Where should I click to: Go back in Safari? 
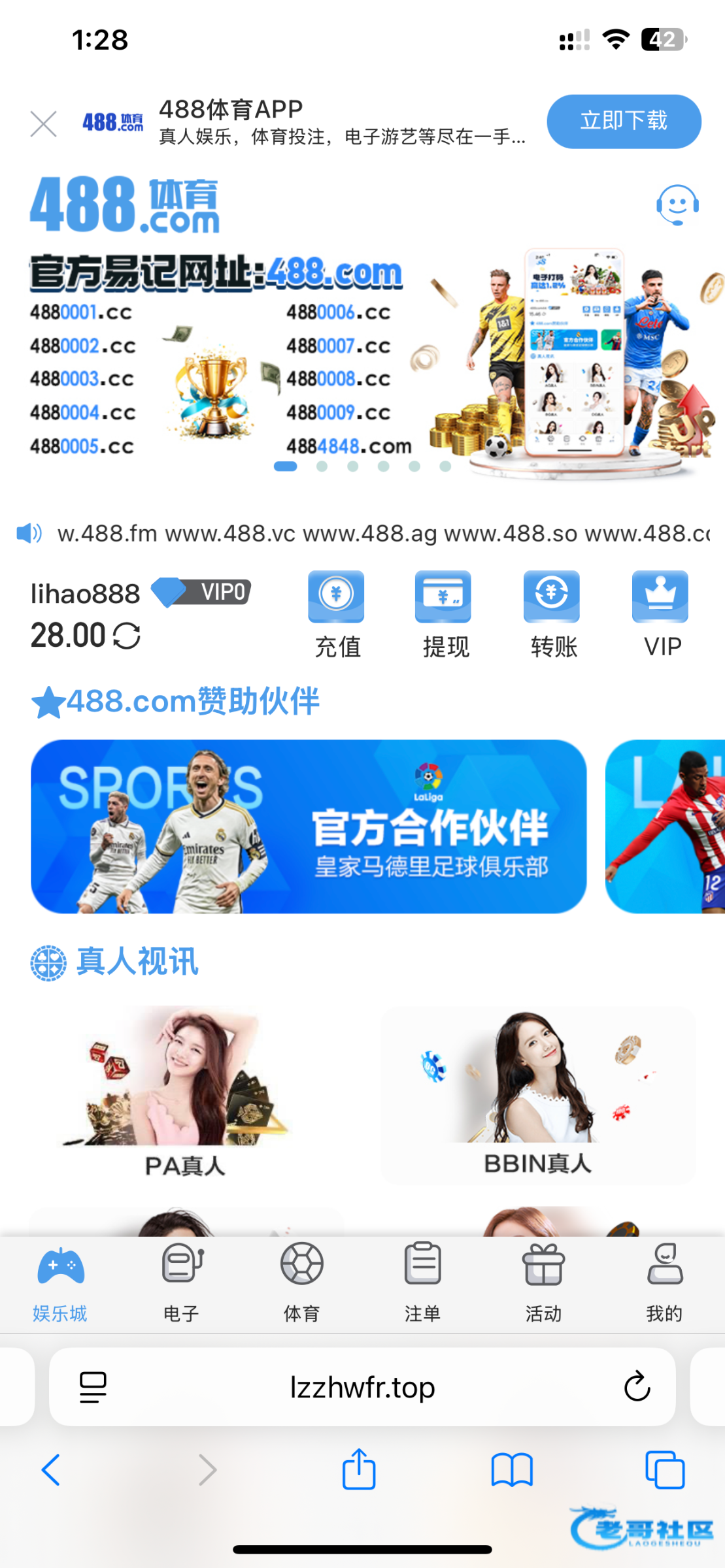point(51,1469)
